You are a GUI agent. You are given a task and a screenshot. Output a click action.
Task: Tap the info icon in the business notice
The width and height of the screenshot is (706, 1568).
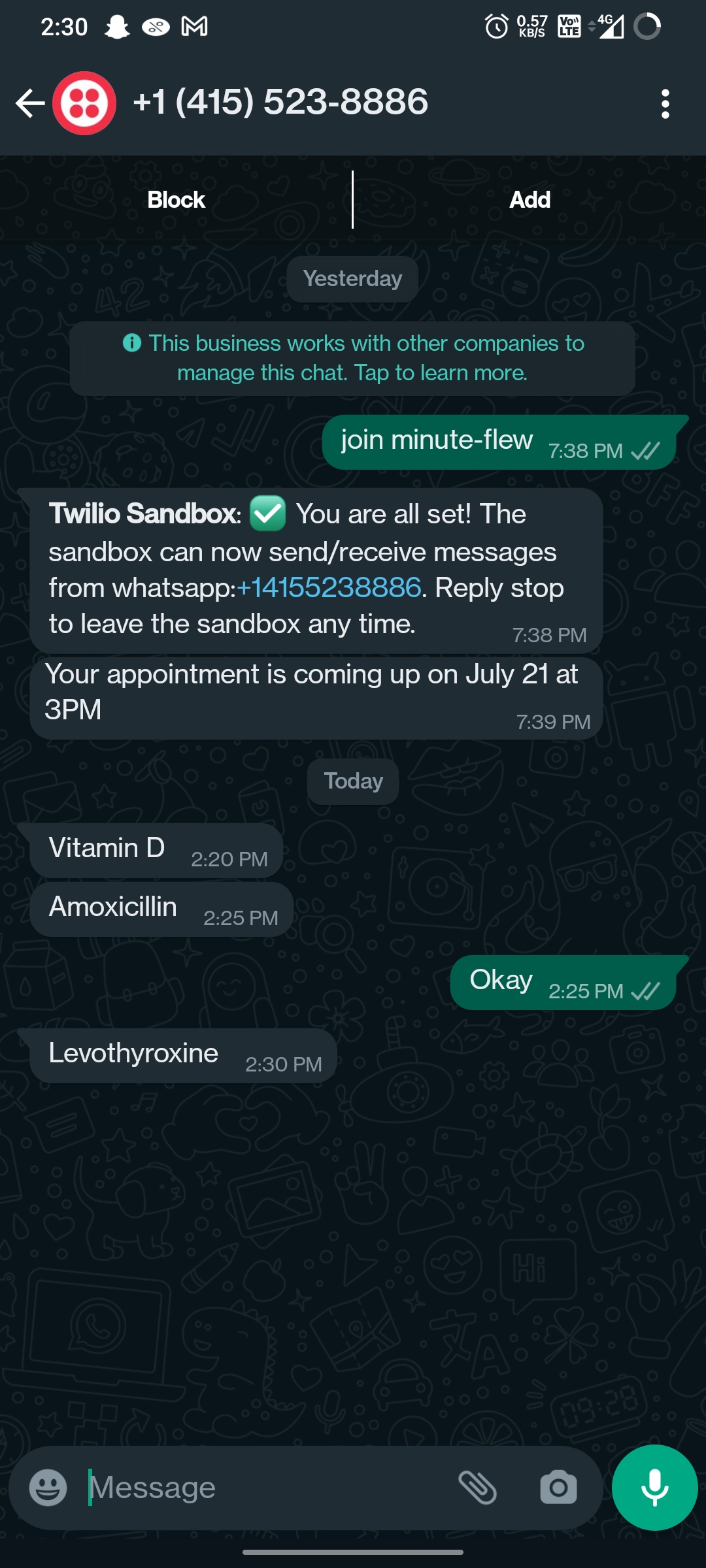[131, 342]
